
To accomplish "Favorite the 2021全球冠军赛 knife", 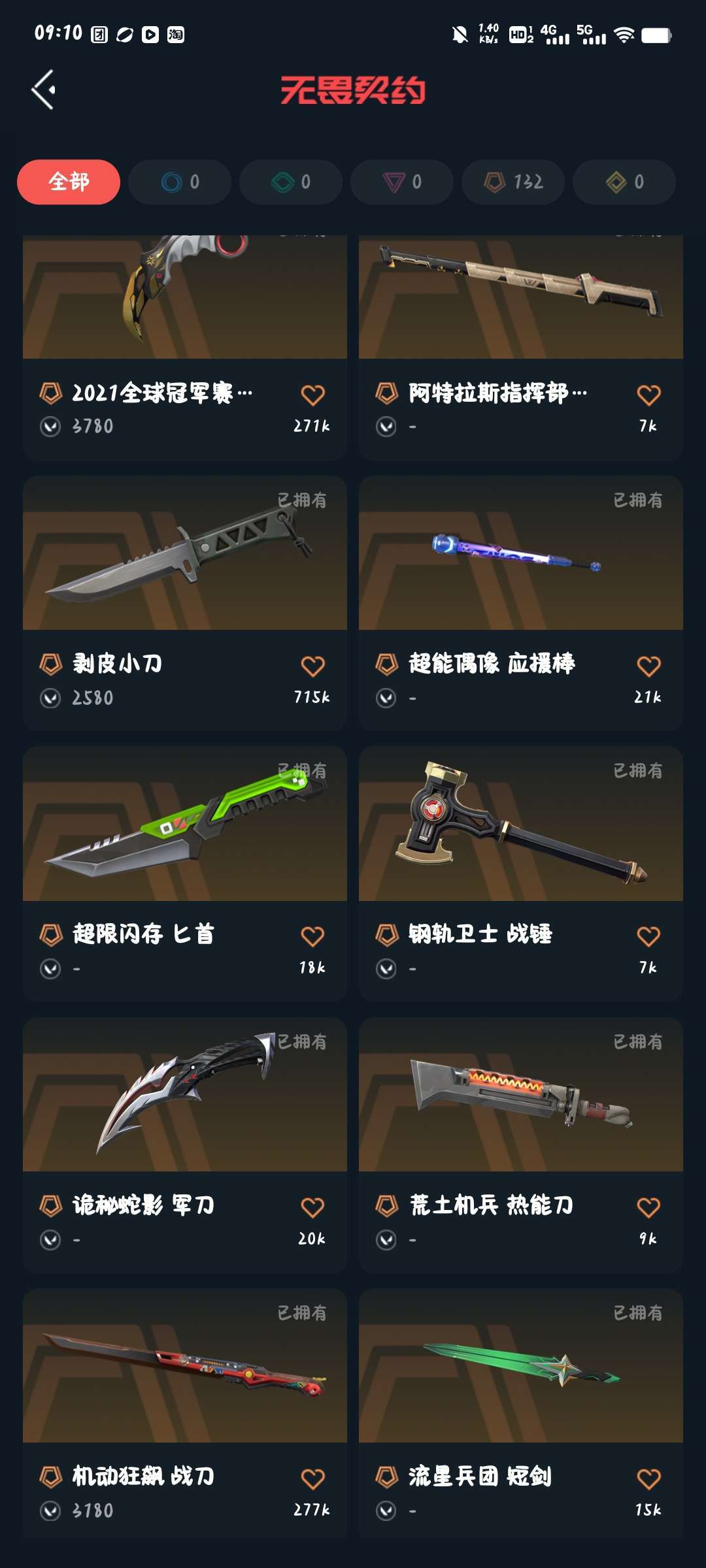I will (x=312, y=393).
